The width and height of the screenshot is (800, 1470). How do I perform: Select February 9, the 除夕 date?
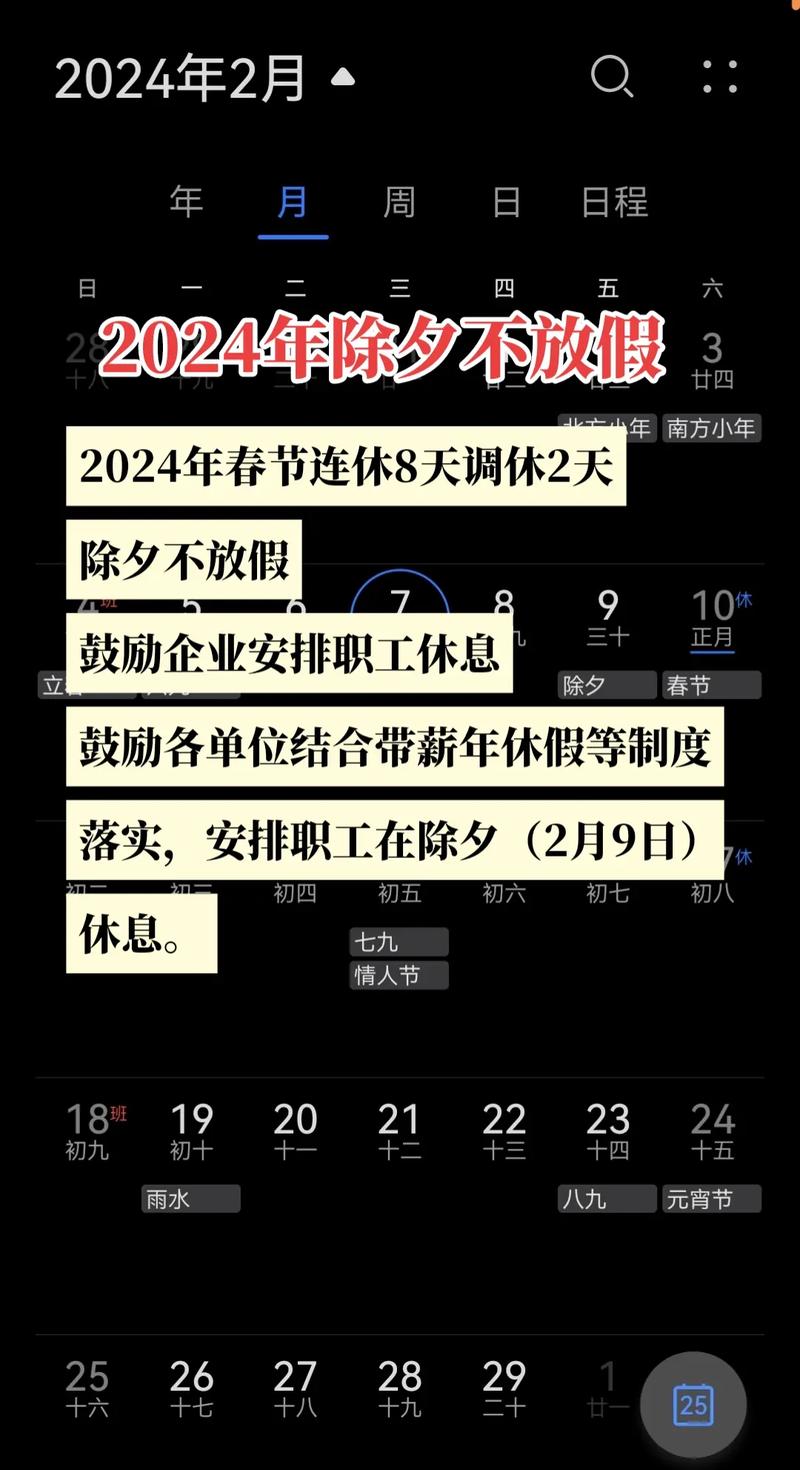coord(608,642)
